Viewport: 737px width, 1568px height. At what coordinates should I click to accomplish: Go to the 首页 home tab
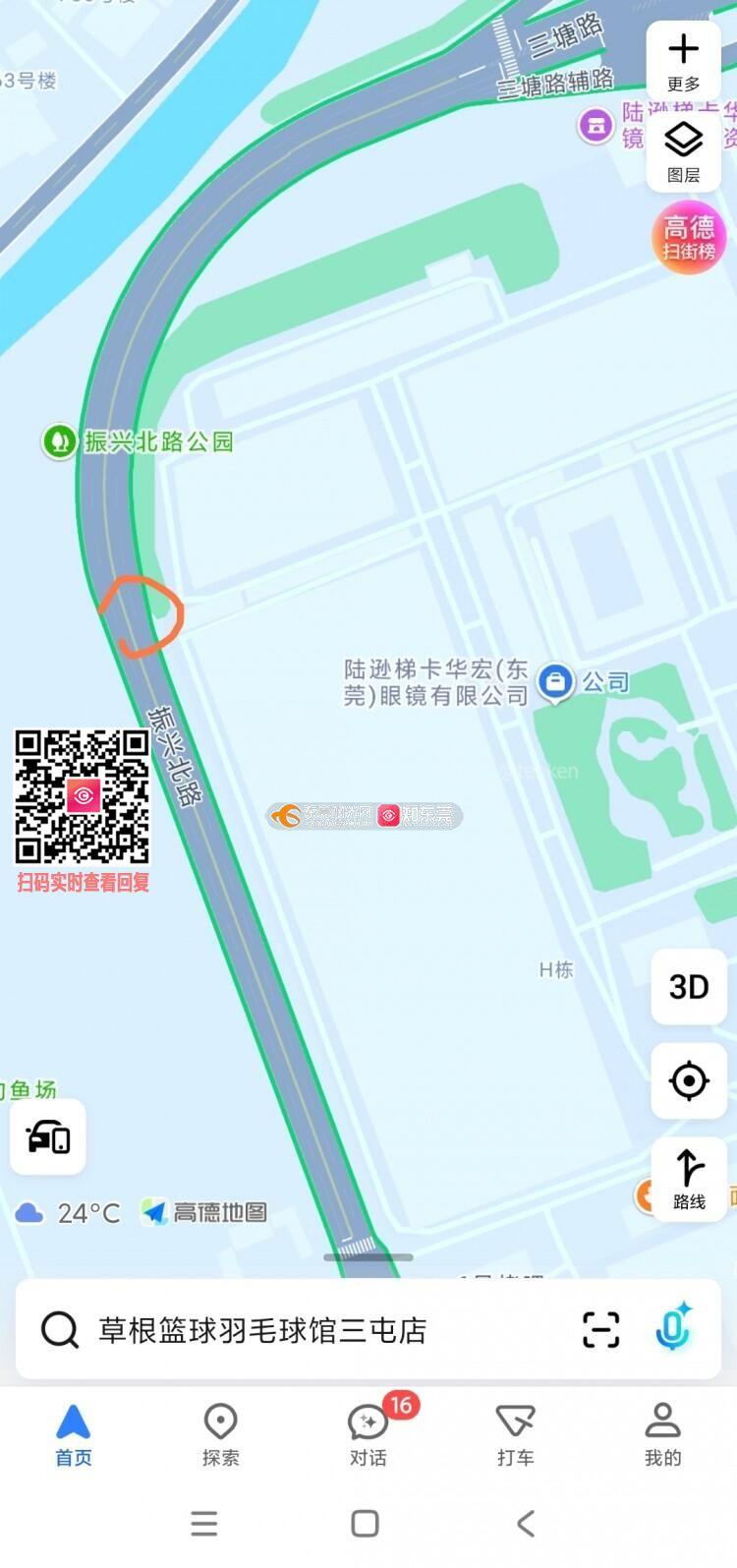pyautogui.click(x=74, y=1435)
